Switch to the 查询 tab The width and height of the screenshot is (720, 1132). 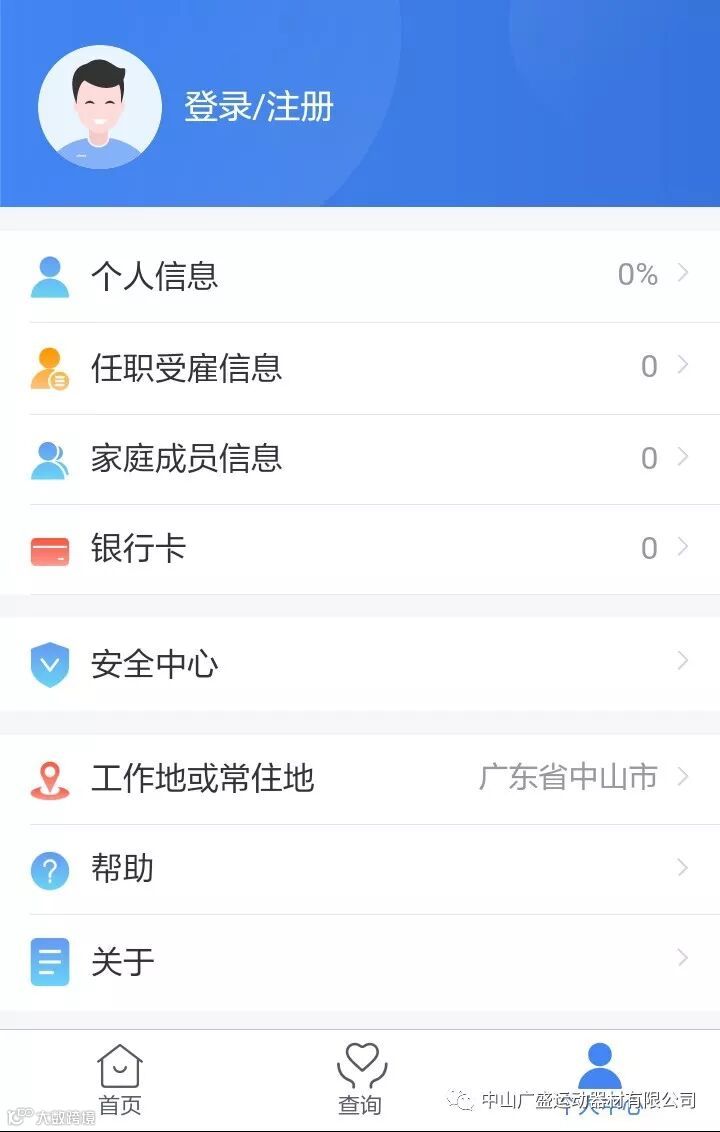[360, 1080]
